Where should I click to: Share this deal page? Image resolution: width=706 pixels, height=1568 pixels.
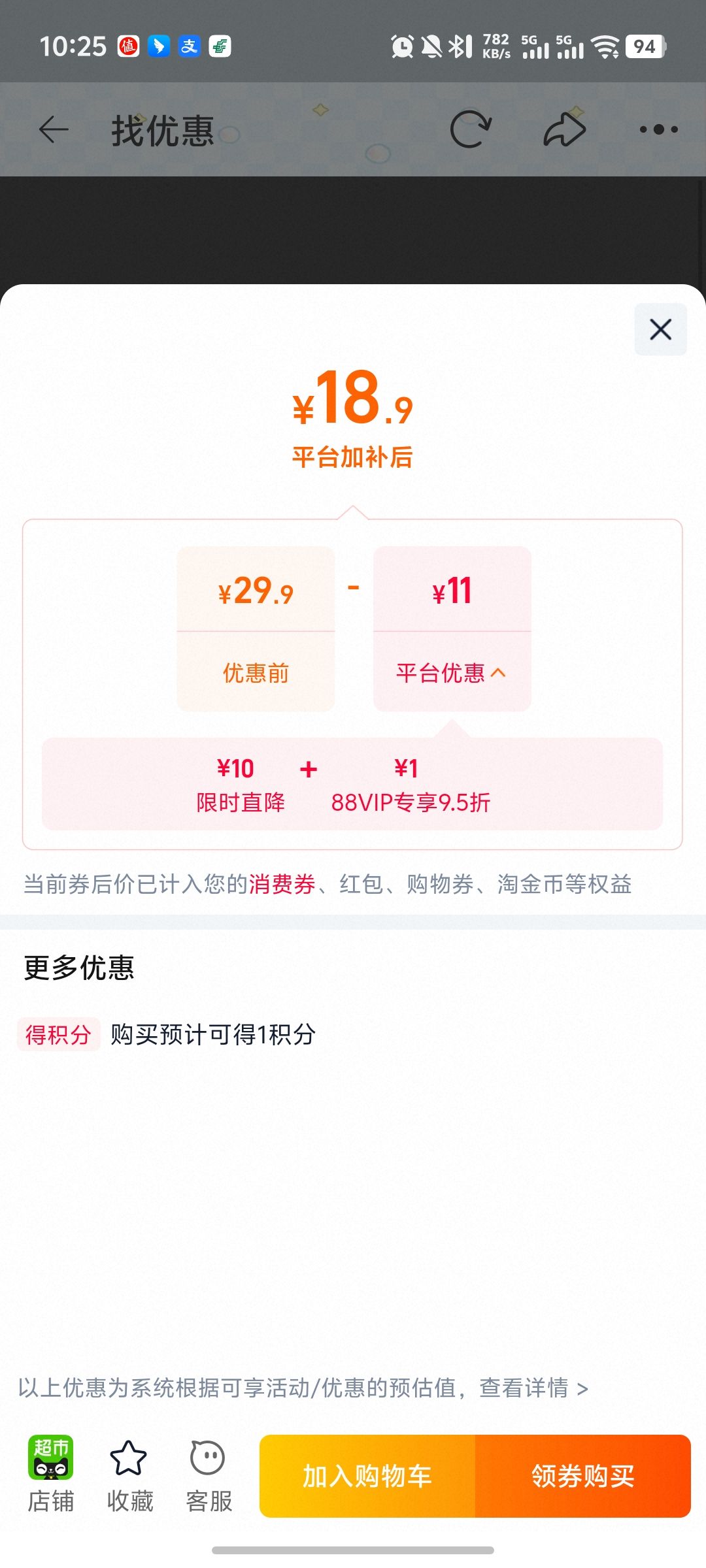pyautogui.click(x=565, y=129)
